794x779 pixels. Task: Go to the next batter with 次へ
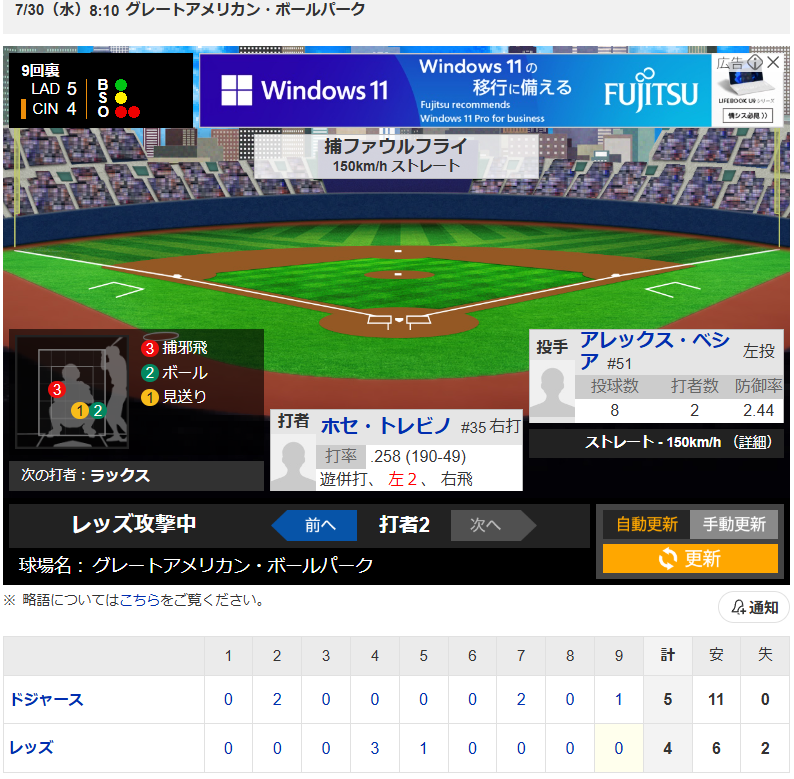pos(486,525)
